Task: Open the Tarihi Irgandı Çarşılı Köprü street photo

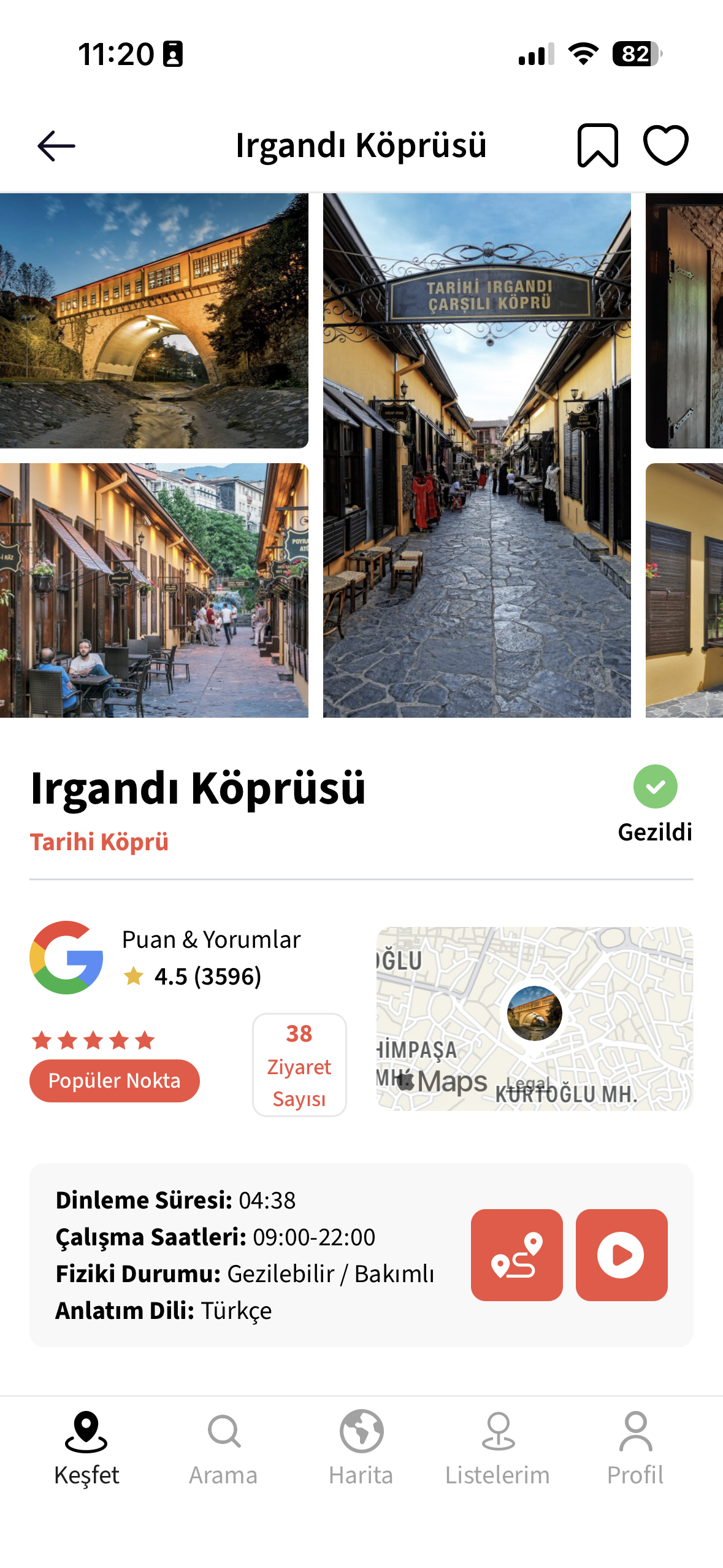Action: point(476,455)
